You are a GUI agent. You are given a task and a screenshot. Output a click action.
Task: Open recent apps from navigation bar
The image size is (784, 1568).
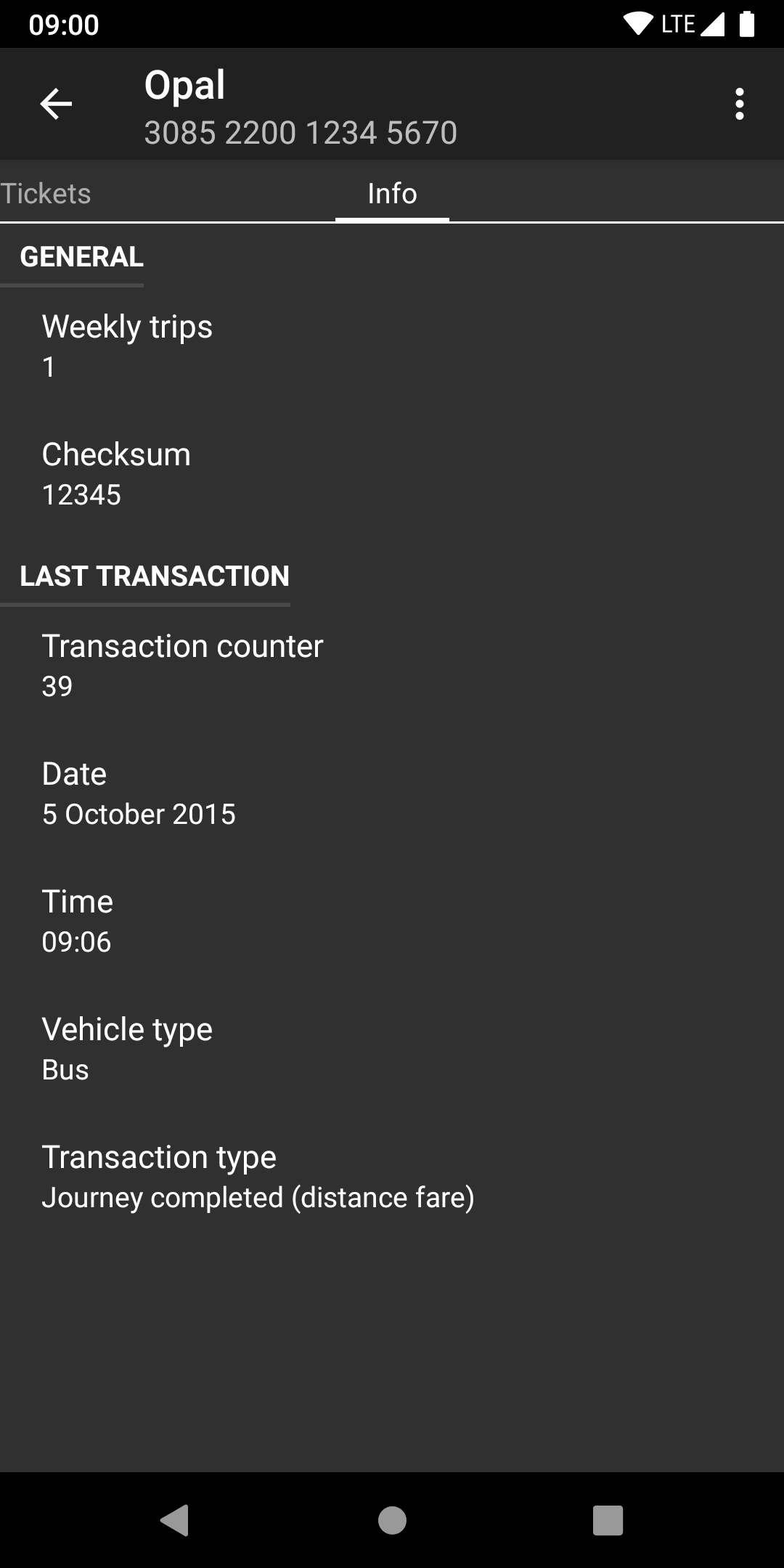pyautogui.click(x=608, y=1520)
